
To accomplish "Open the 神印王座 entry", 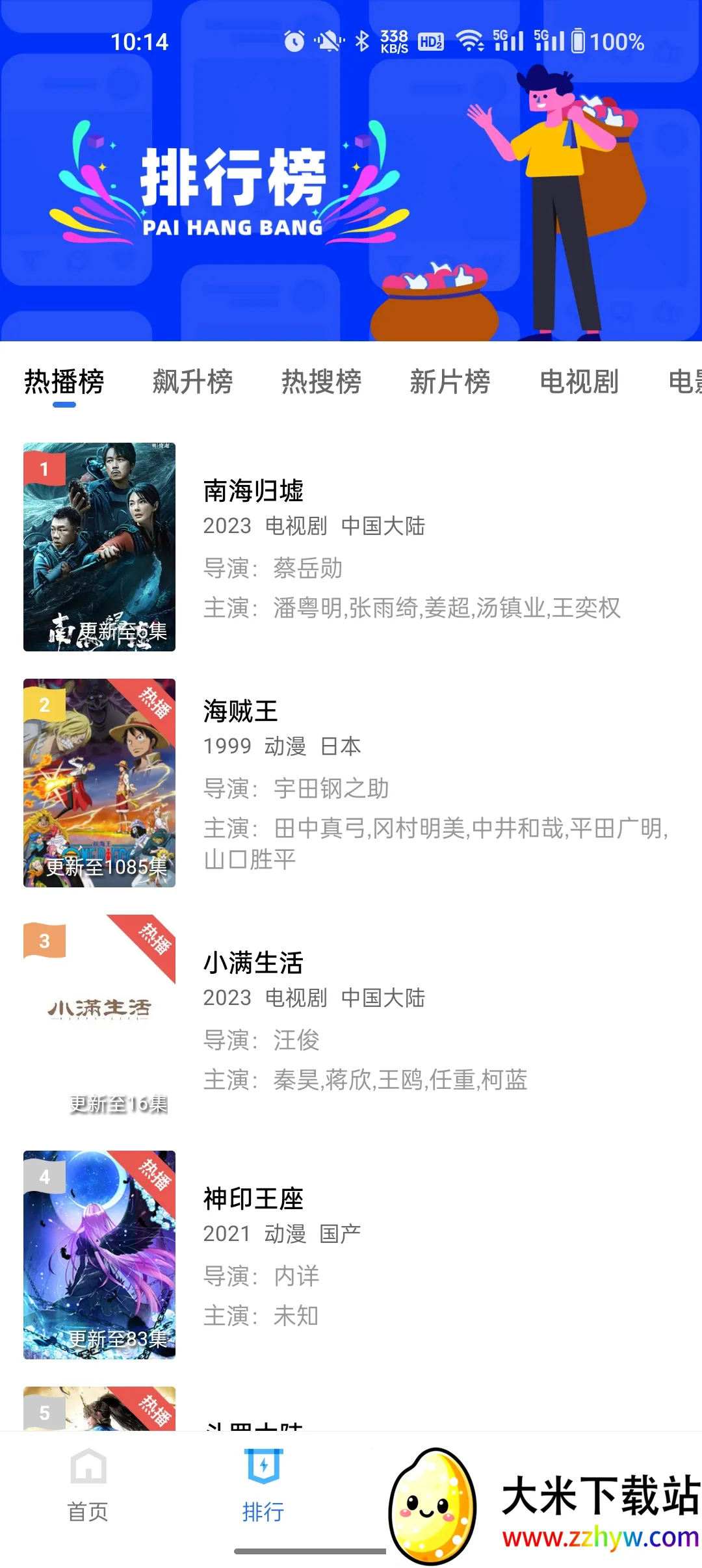I will point(253,1199).
